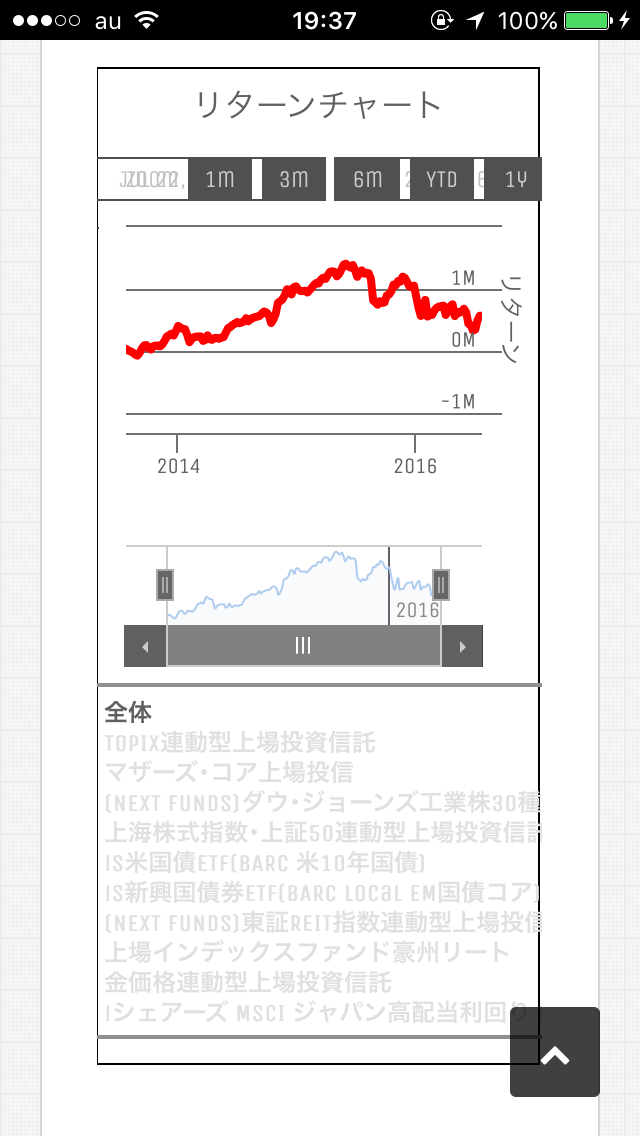The image size is (640, 1136).
Task: Tap the navigator's left scroll arrow
Action: coord(146,646)
